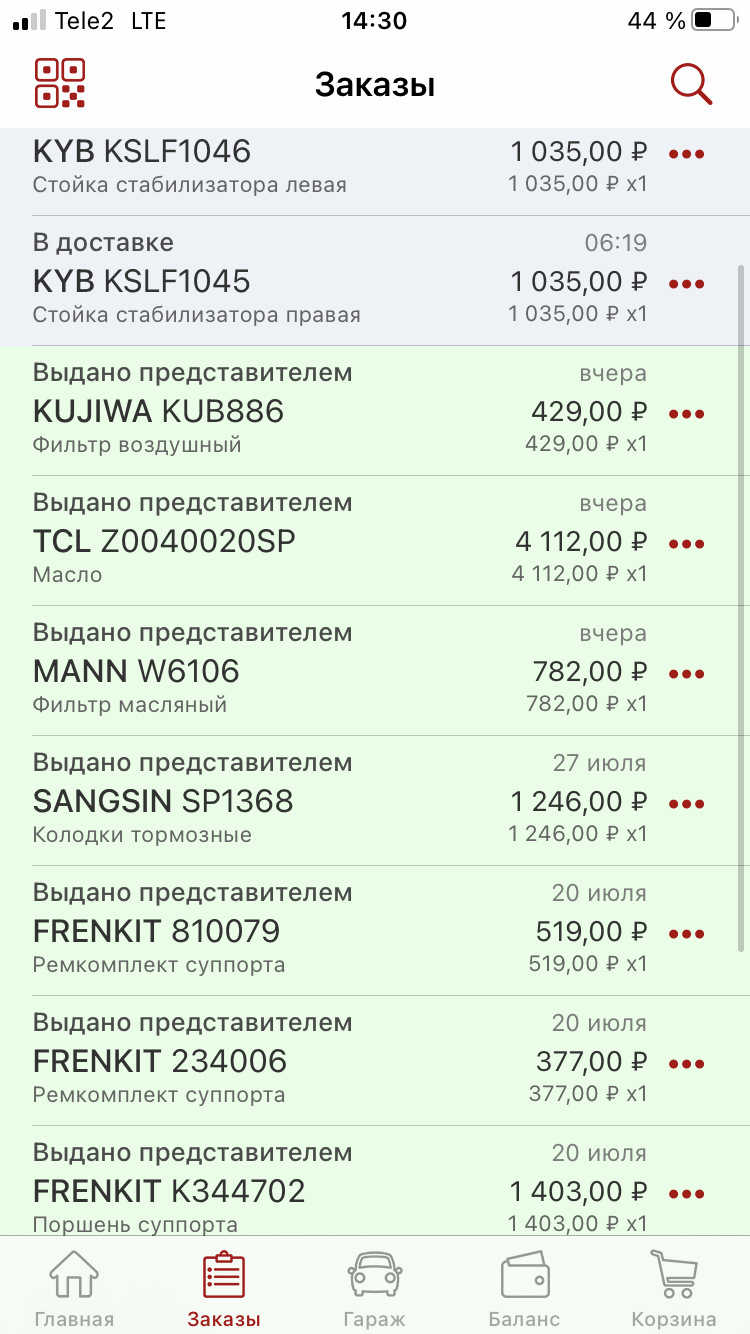Open the KYB KSLF1045 order in delivery
This screenshot has height=1334, width=750.
pyautogui.click(x=300, y=283)
